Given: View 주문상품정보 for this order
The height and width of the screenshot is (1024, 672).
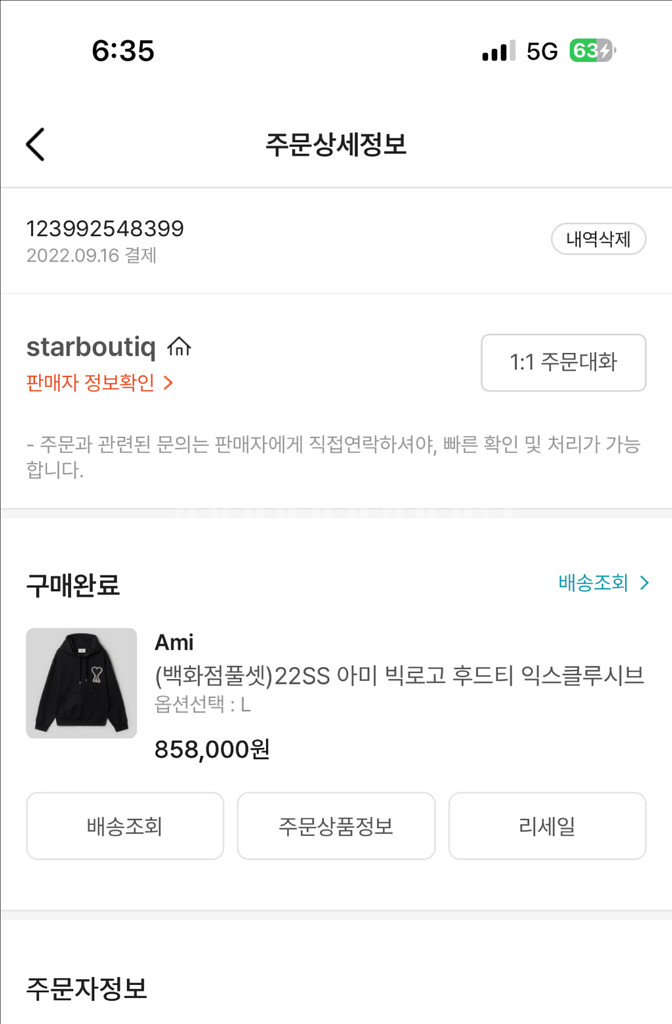Looking at the screenshot, I should (336, 826).
